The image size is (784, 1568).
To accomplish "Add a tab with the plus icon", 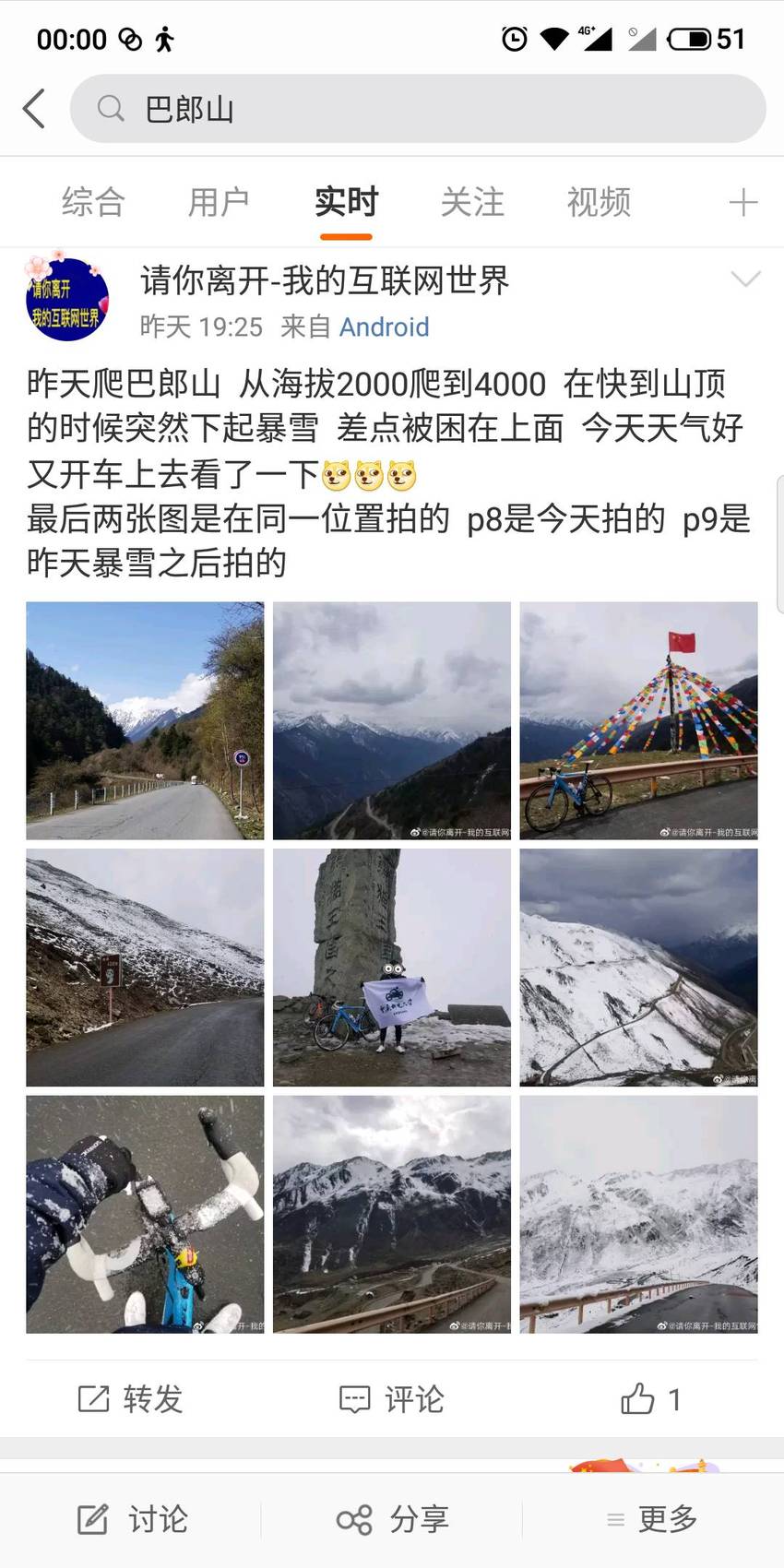I will pyautogui.click(x=743, y=202).
